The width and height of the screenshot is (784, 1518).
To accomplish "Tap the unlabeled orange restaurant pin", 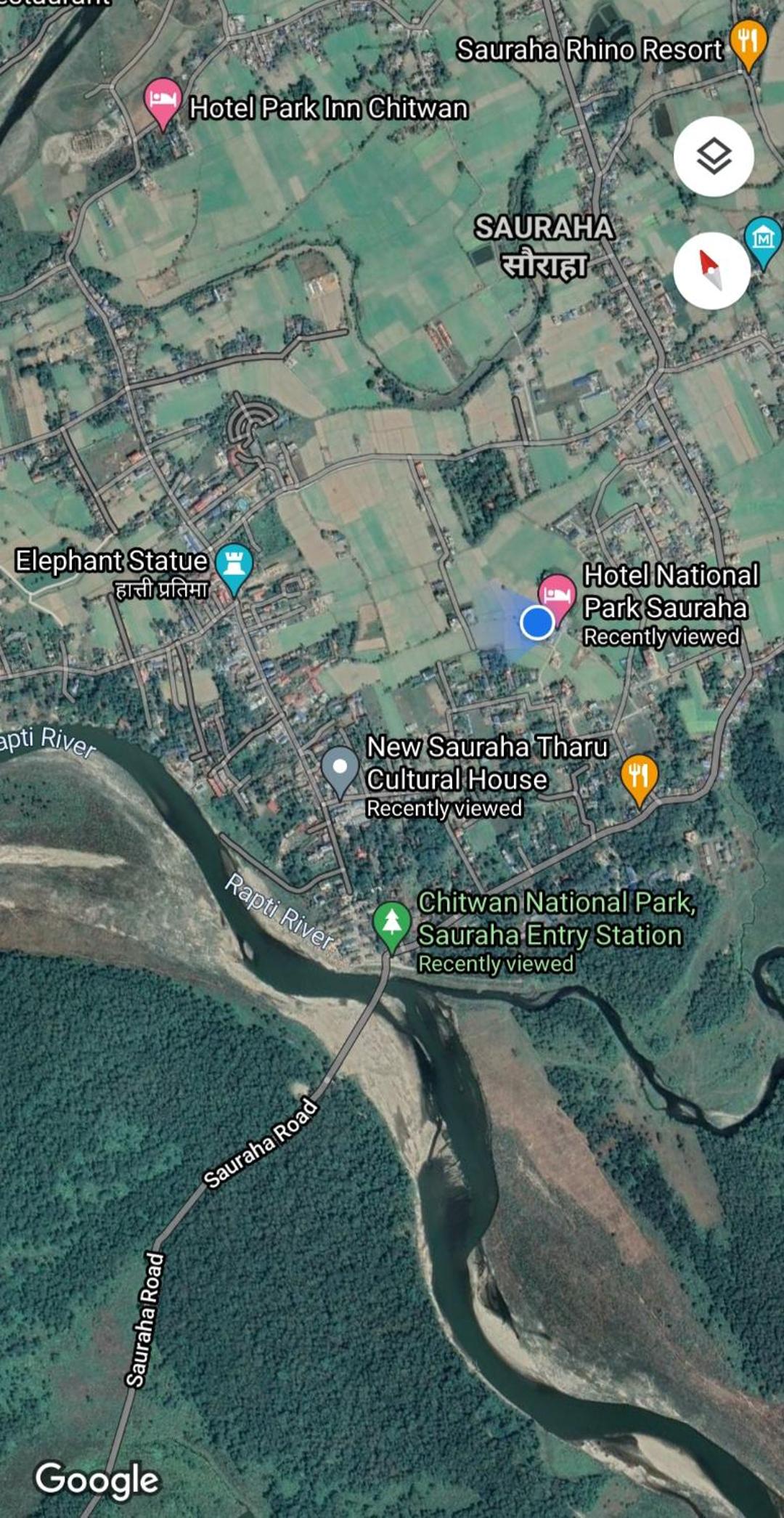I will pos(639,776).
